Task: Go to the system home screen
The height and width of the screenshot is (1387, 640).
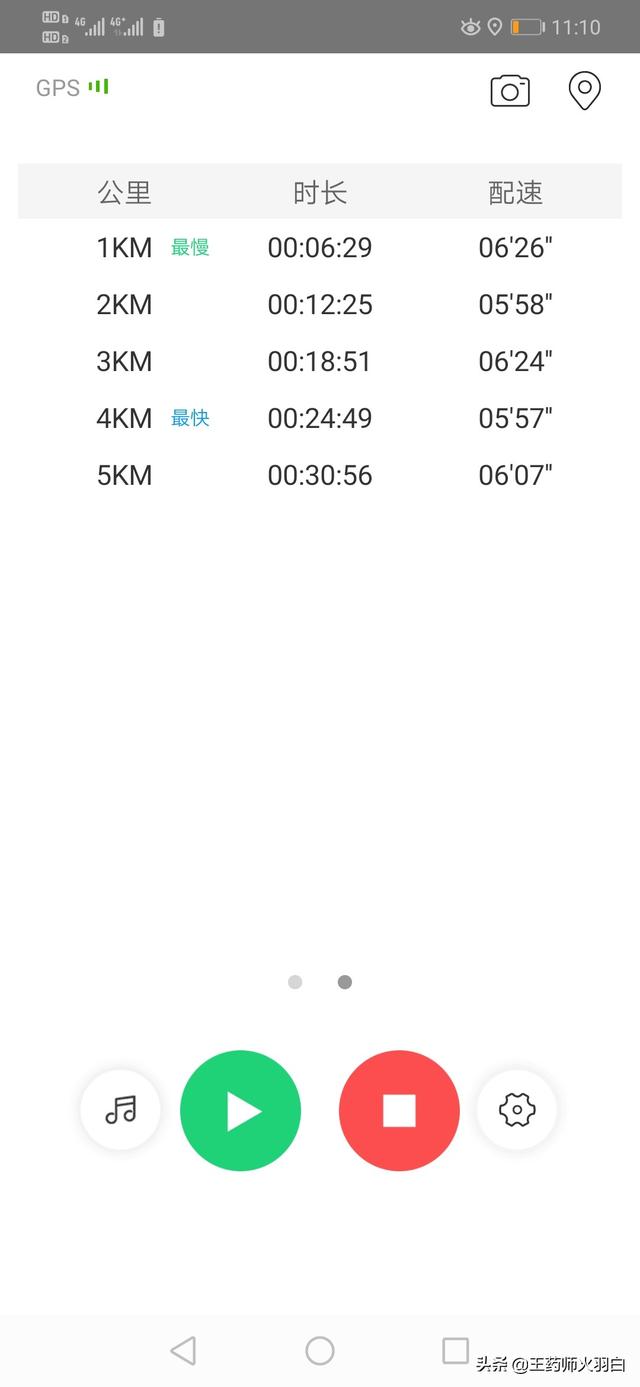Action: 320,1351
